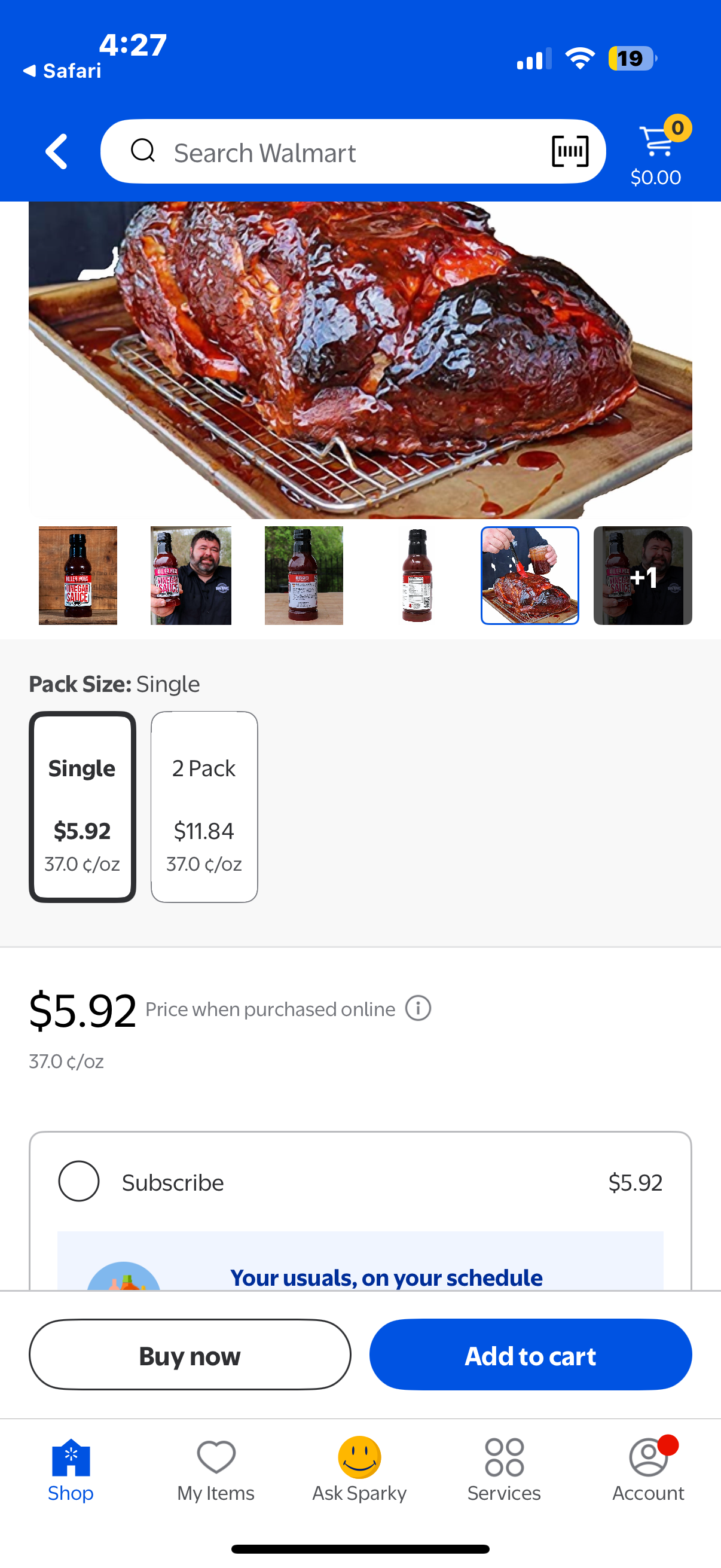This screenshot has width=721, height=1568.
Task: Open the barcode scanner icon
Action: (x=570, y=151)
